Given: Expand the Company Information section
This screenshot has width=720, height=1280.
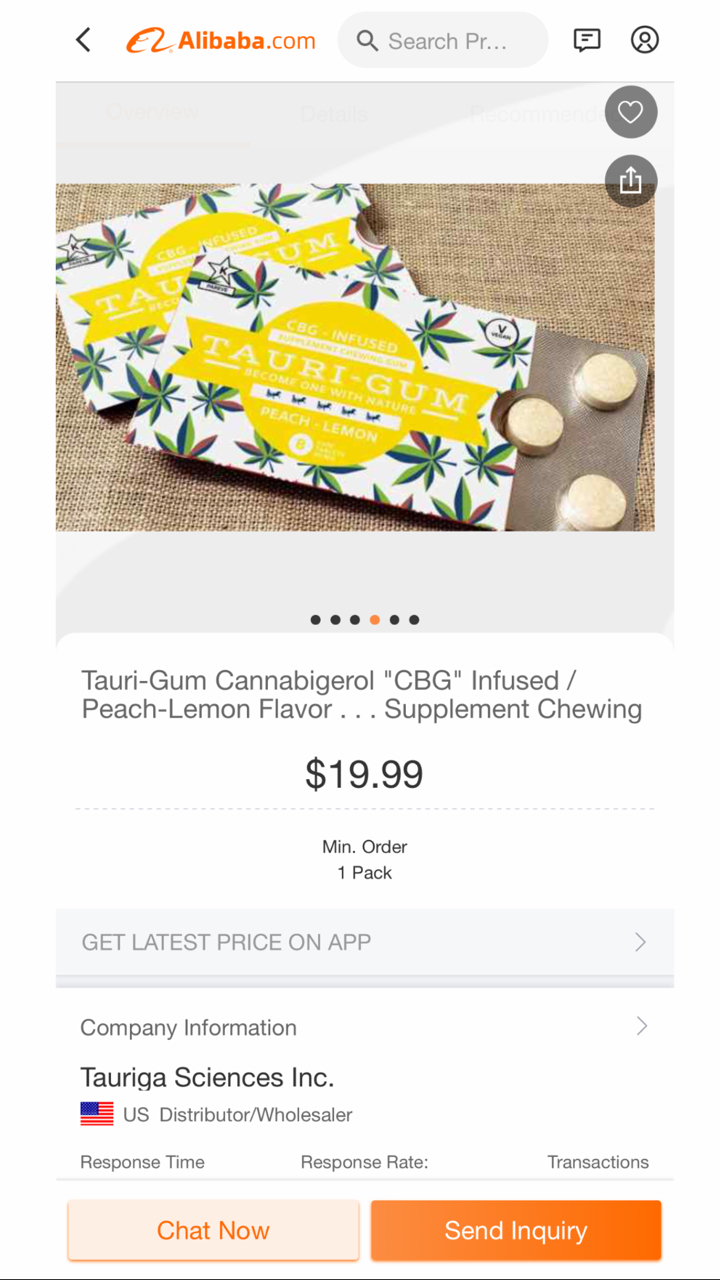Looking at the screenshot, I should click(364, 1027).
